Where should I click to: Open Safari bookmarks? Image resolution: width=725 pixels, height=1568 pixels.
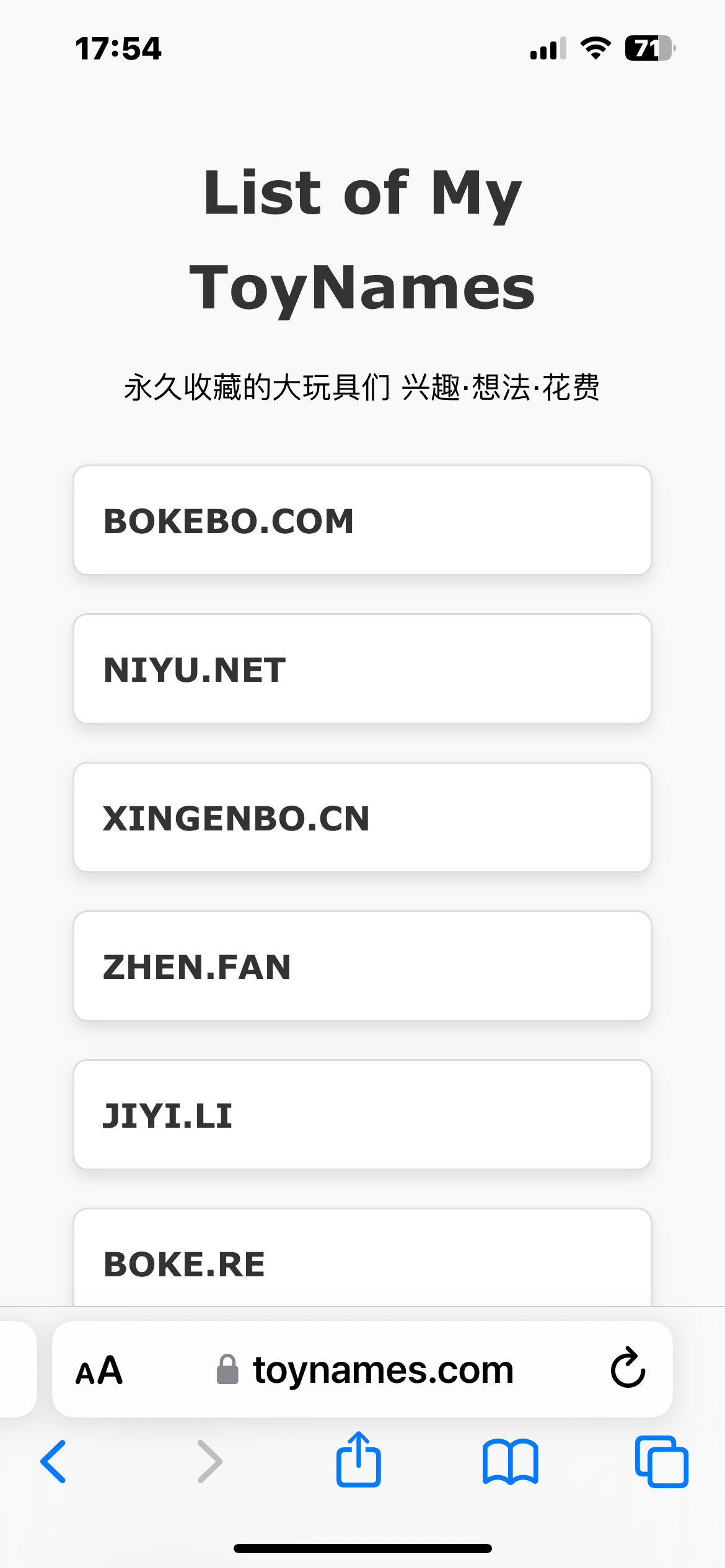tap(510, 1461)
